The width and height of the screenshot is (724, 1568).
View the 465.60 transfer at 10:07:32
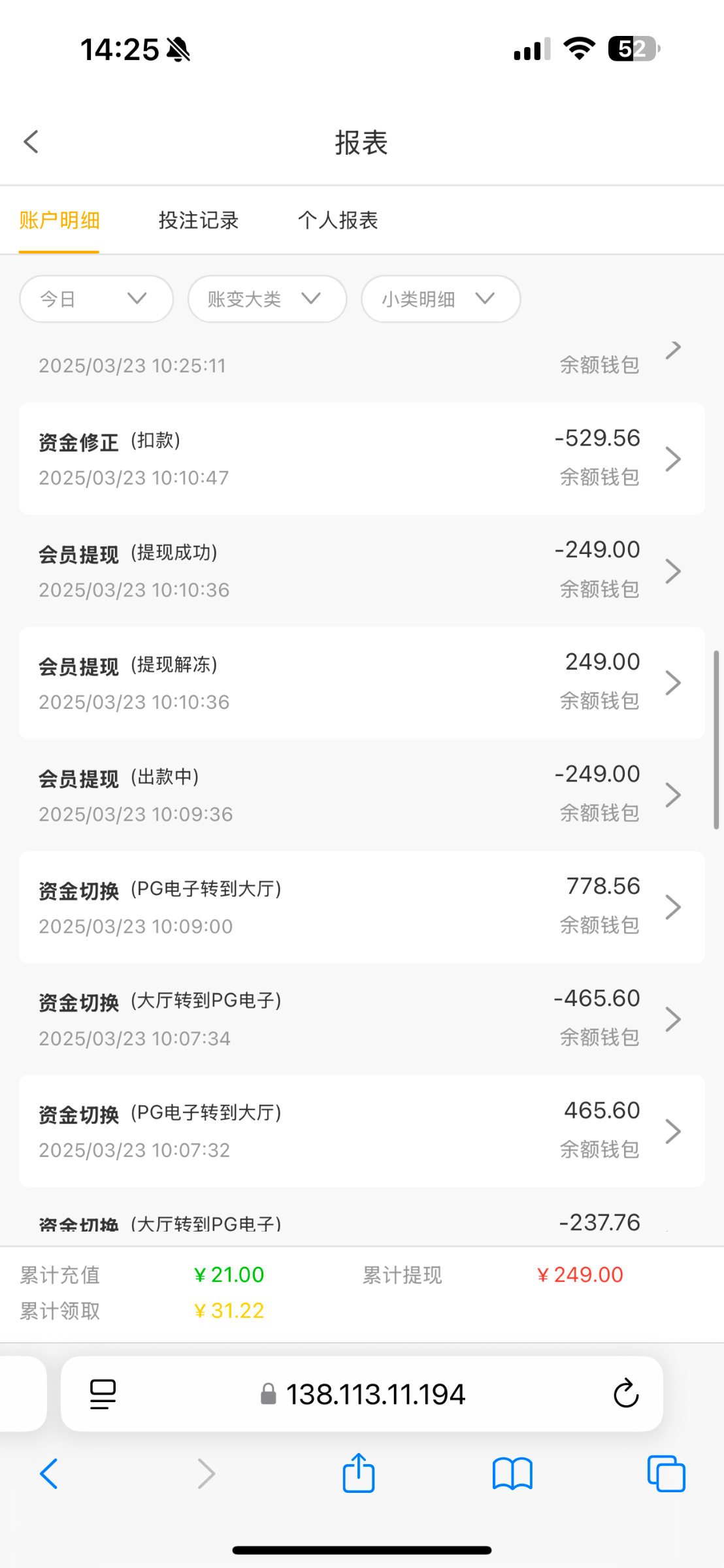coord(362,1131)
